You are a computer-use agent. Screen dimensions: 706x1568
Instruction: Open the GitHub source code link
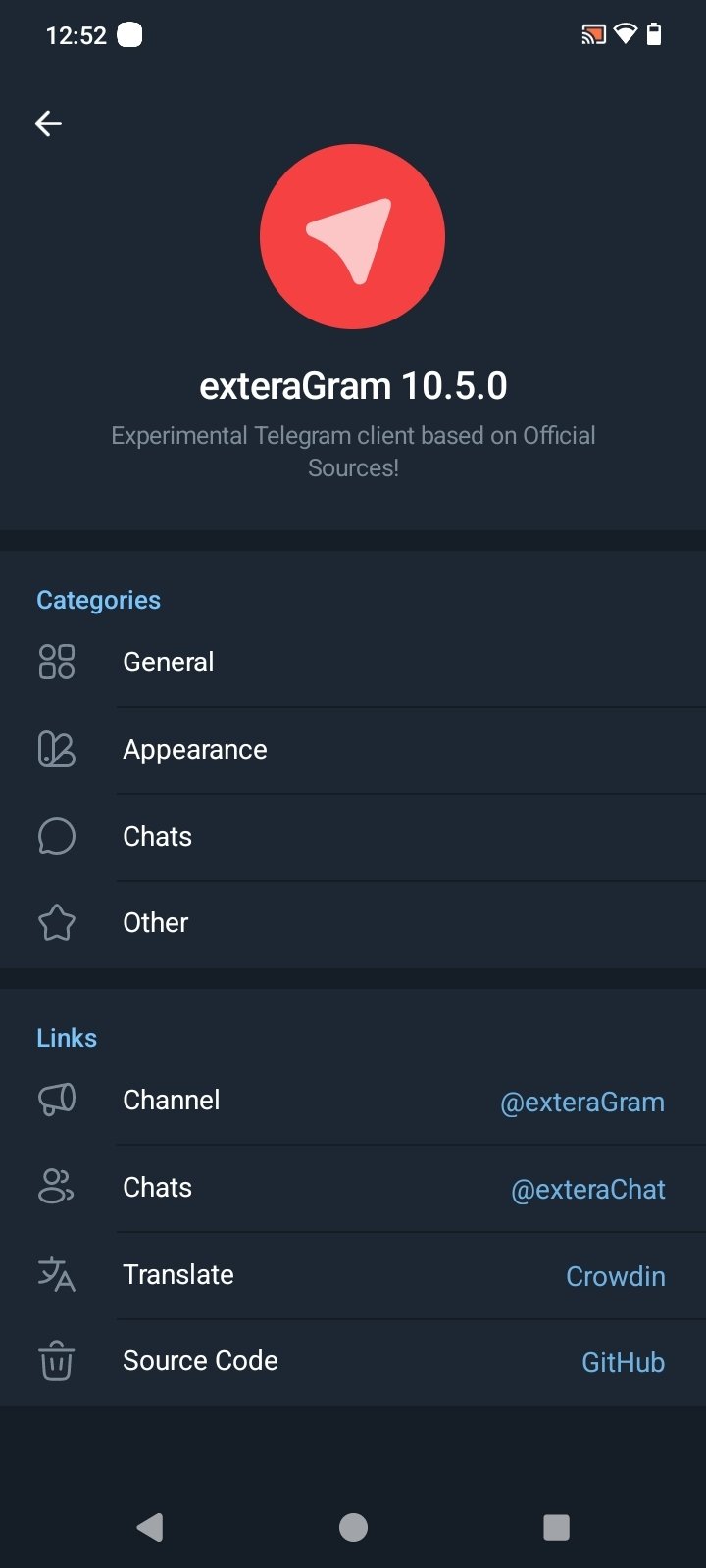624,1362
